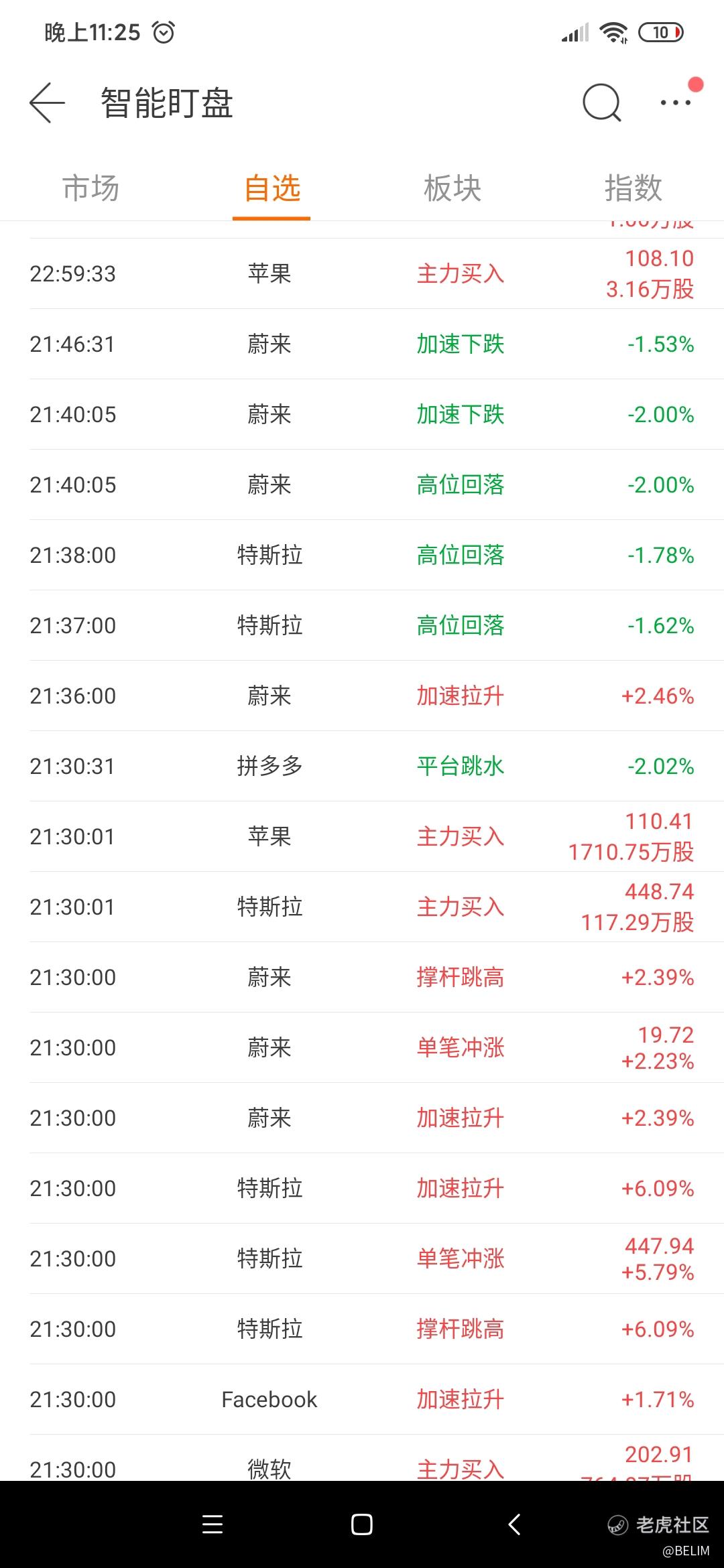Switch to the 指数 tab
The height and width of the screenshot is (1568, 724).
tap(633, 188)
